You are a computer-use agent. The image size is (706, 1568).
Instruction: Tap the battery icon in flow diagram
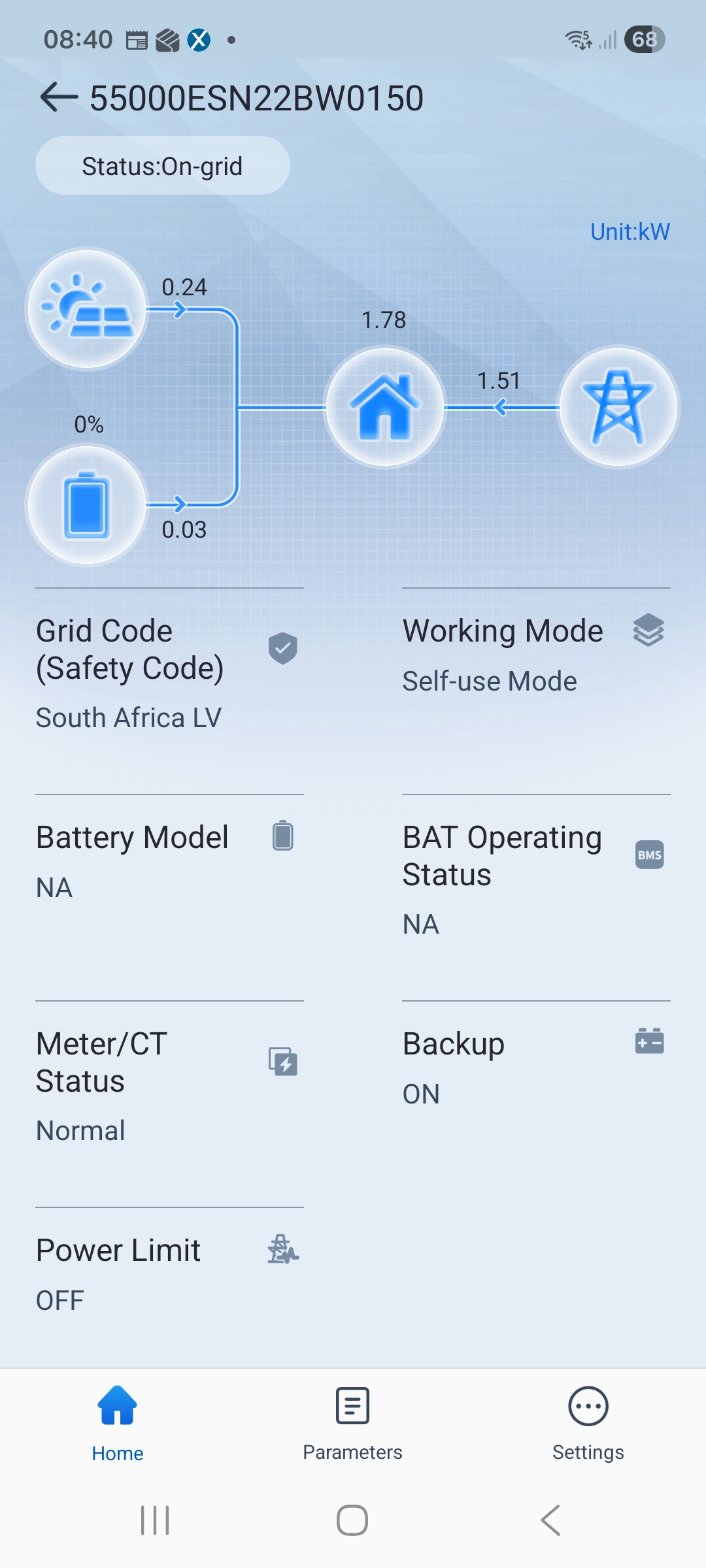point(87,504)
